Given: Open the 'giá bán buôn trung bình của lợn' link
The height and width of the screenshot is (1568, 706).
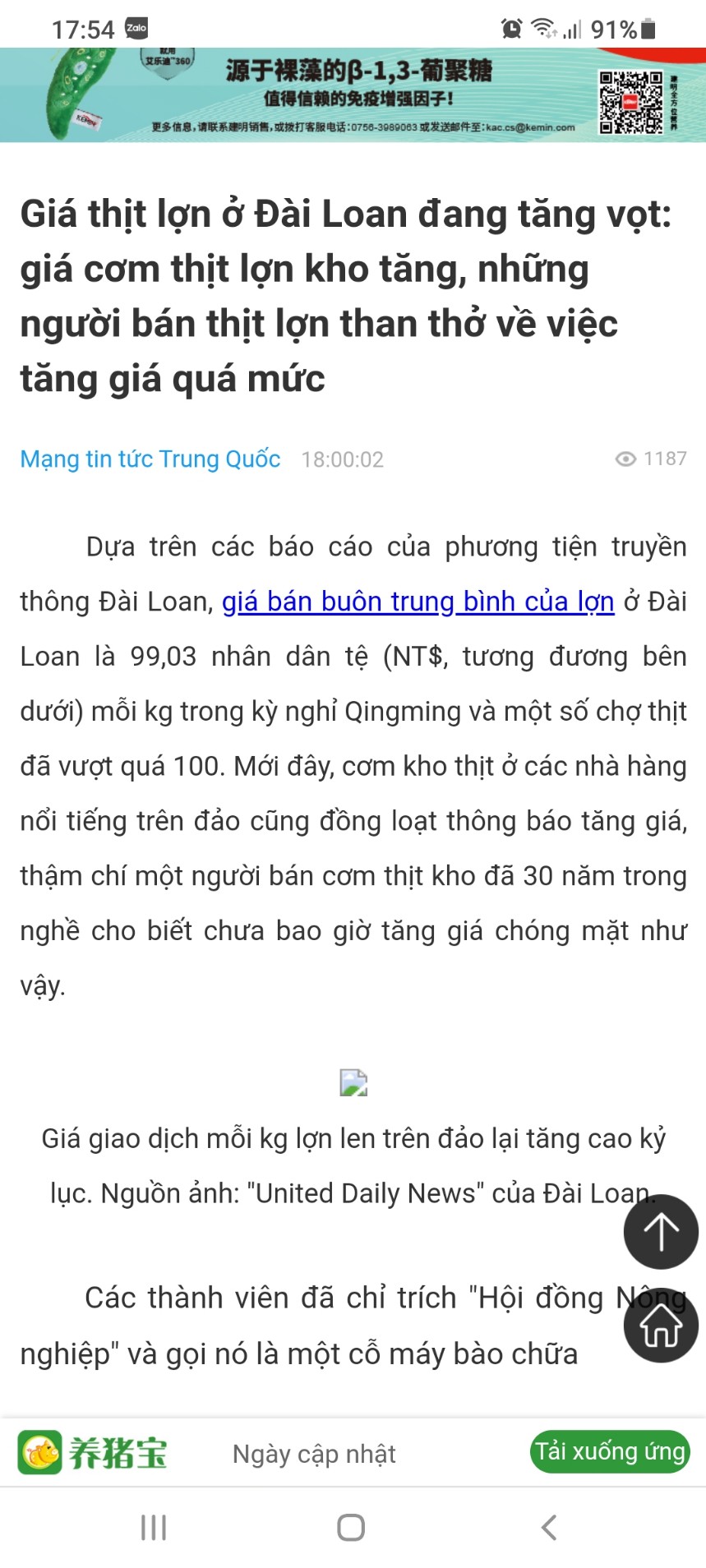Looking at the screenshot, I should (x=418, y=602).
